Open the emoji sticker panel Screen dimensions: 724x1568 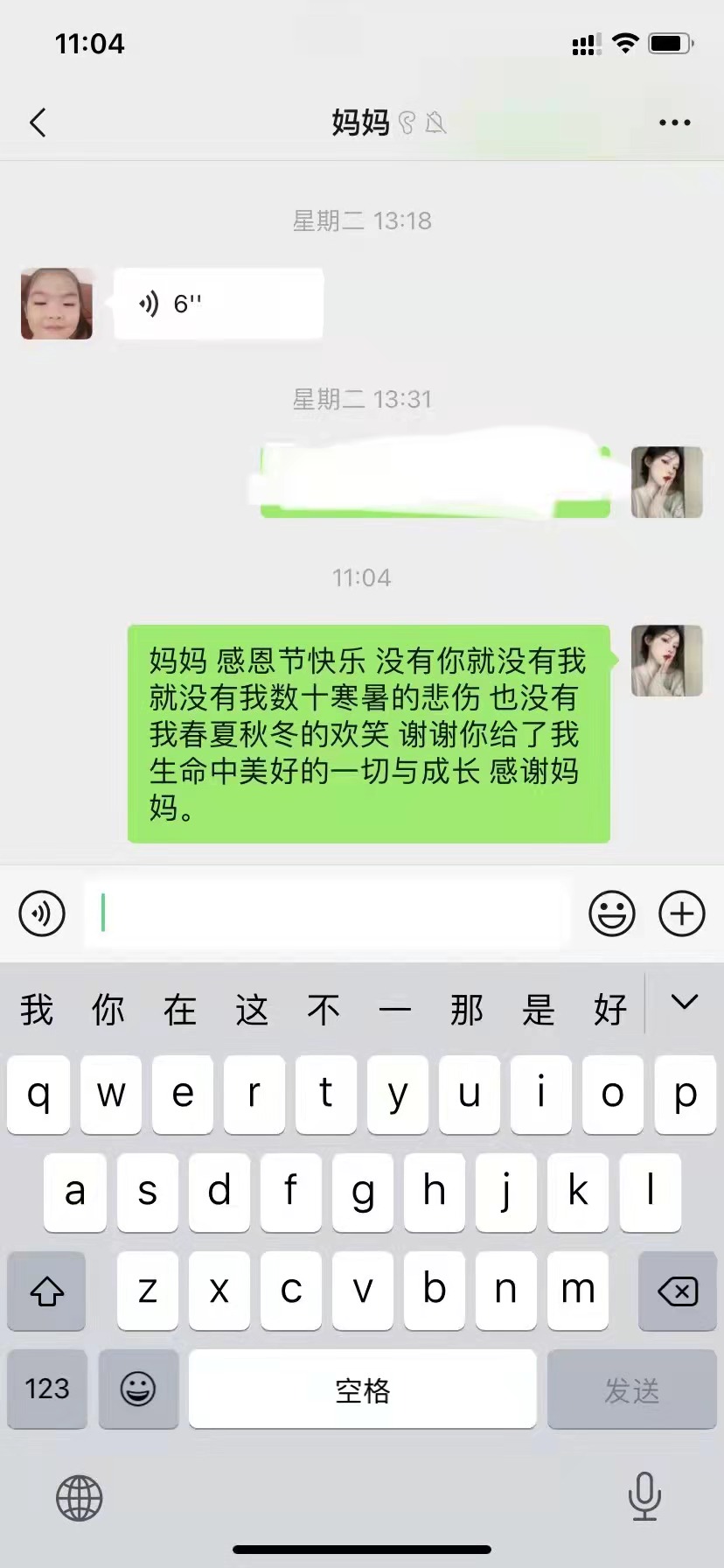612,913
